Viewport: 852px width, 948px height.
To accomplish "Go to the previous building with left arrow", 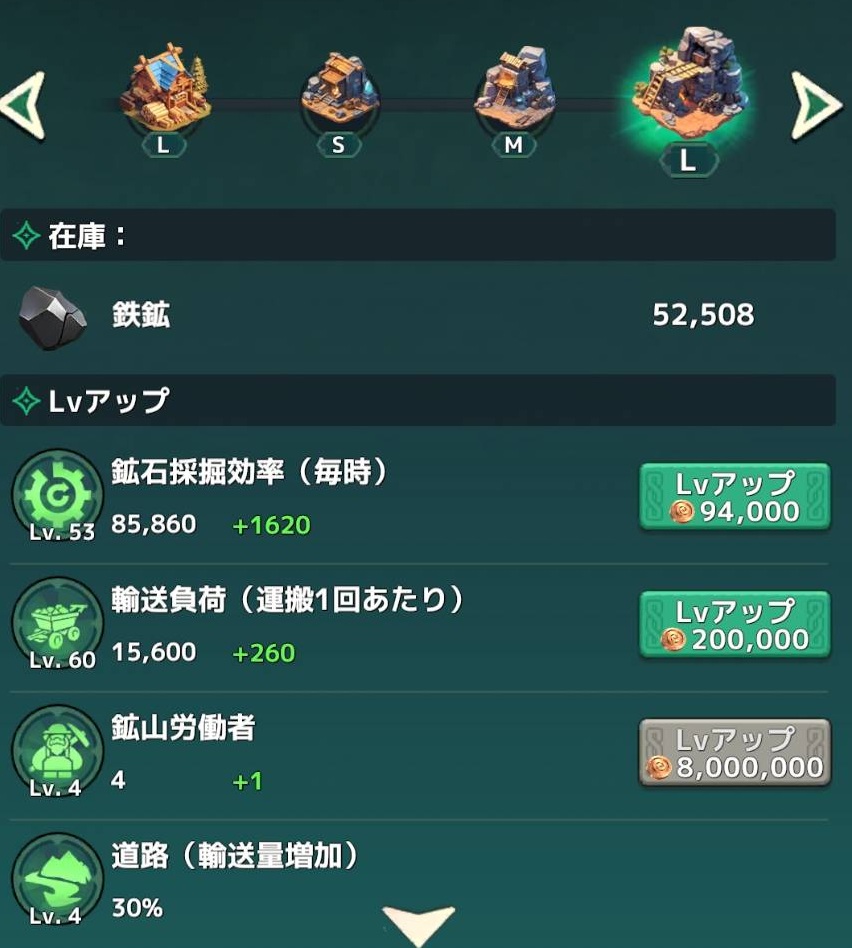I will (x=22, y=104).
